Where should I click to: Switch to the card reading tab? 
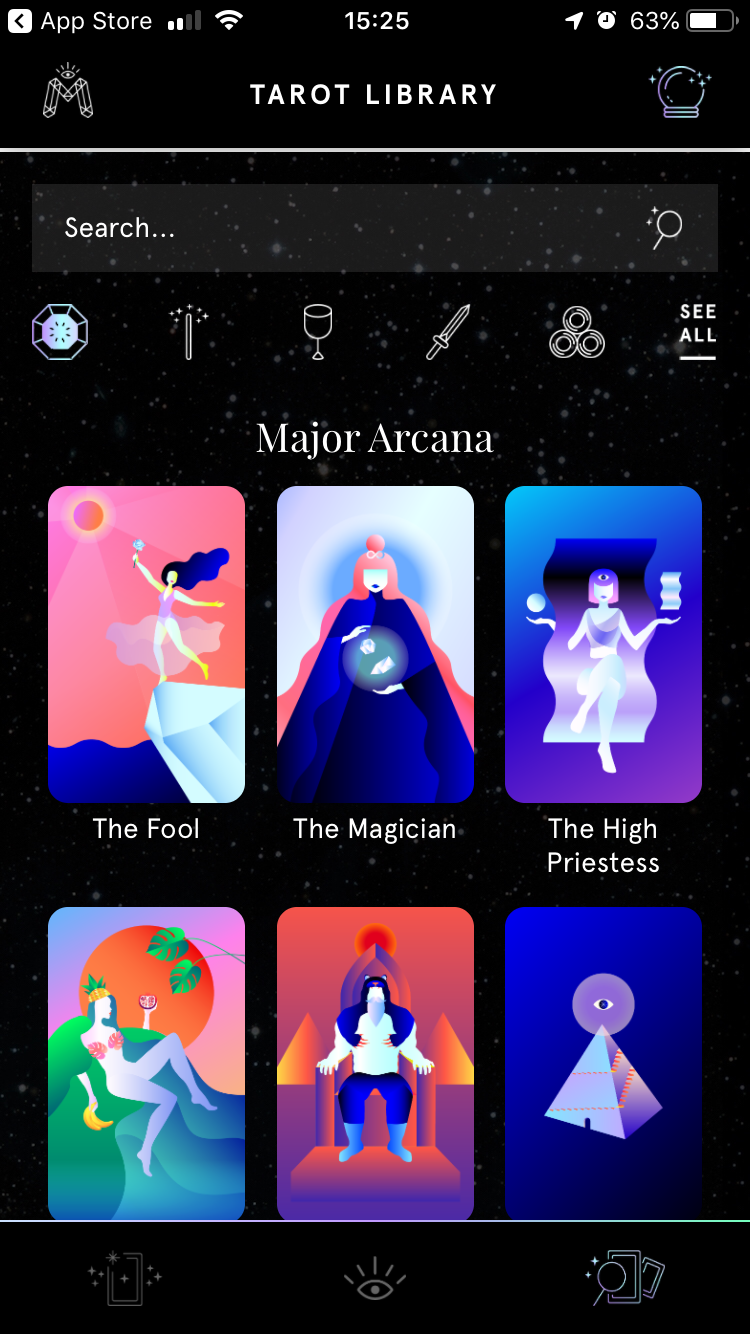point(125,1278)
